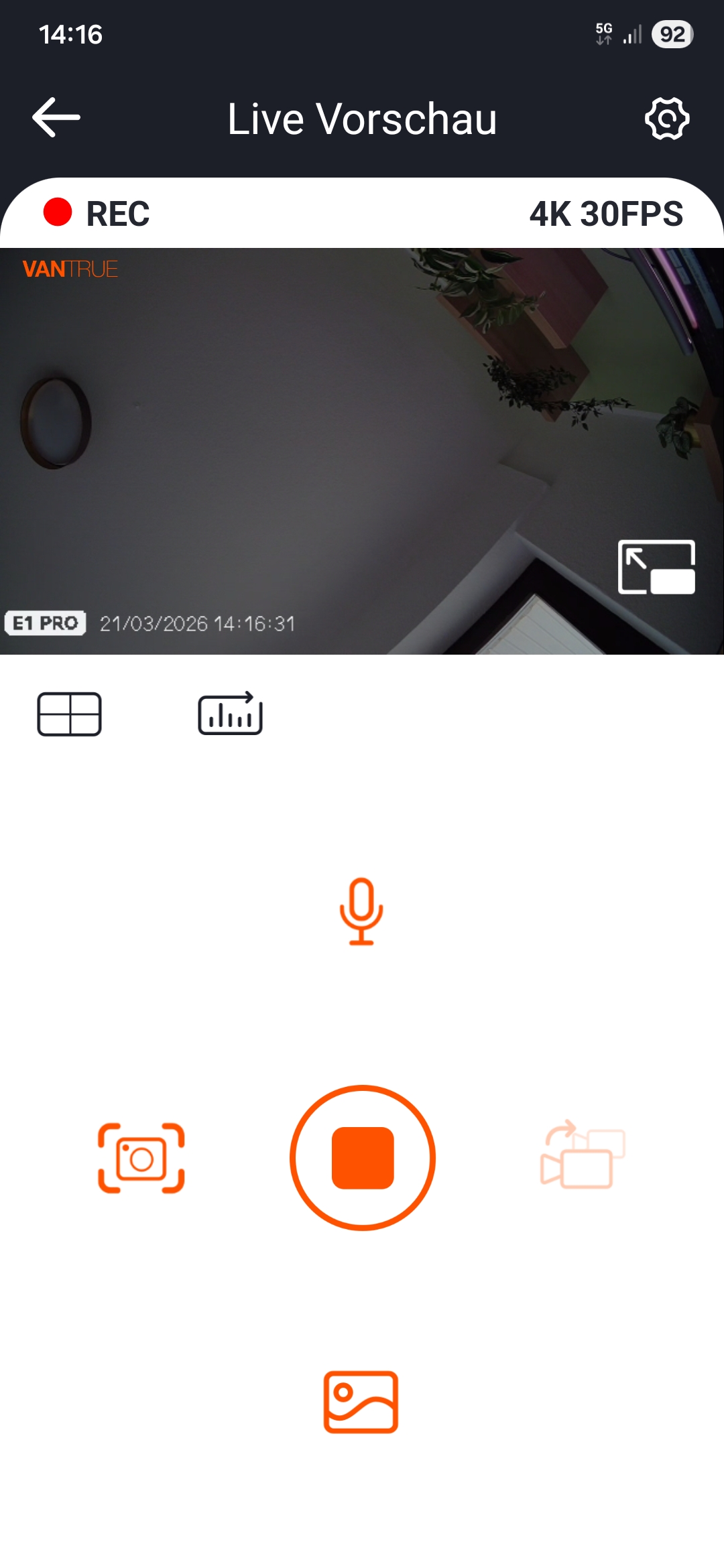The image size is (724, 1568).
Task: Switch the camera view
Action: pos(583,1155)
